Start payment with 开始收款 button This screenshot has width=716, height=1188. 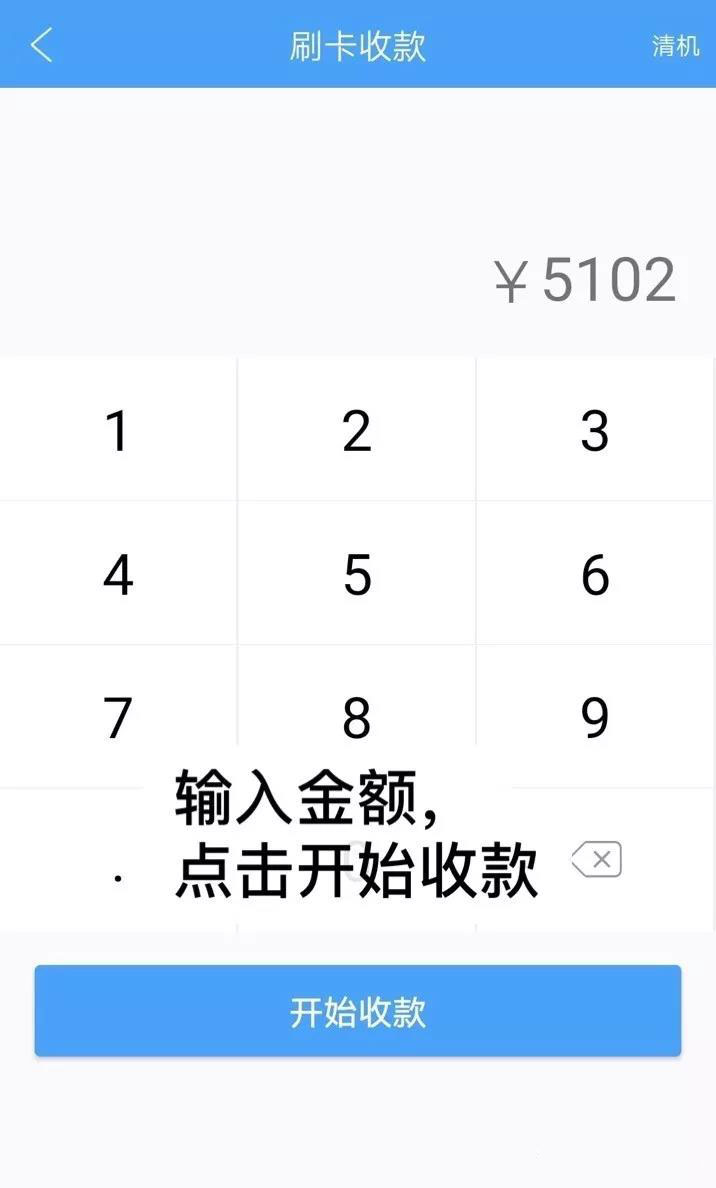click(x=358, y=1010)
